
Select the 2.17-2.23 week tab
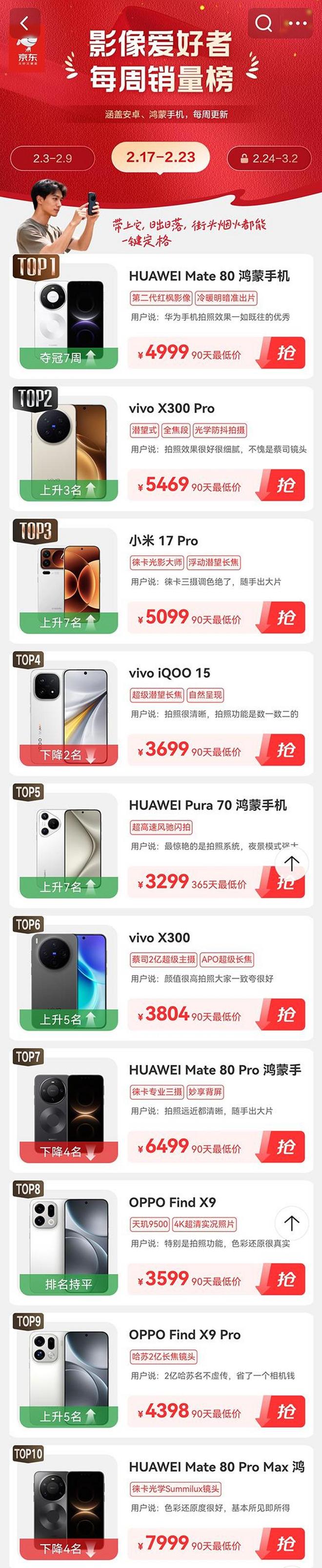click(x=161, y=157)
